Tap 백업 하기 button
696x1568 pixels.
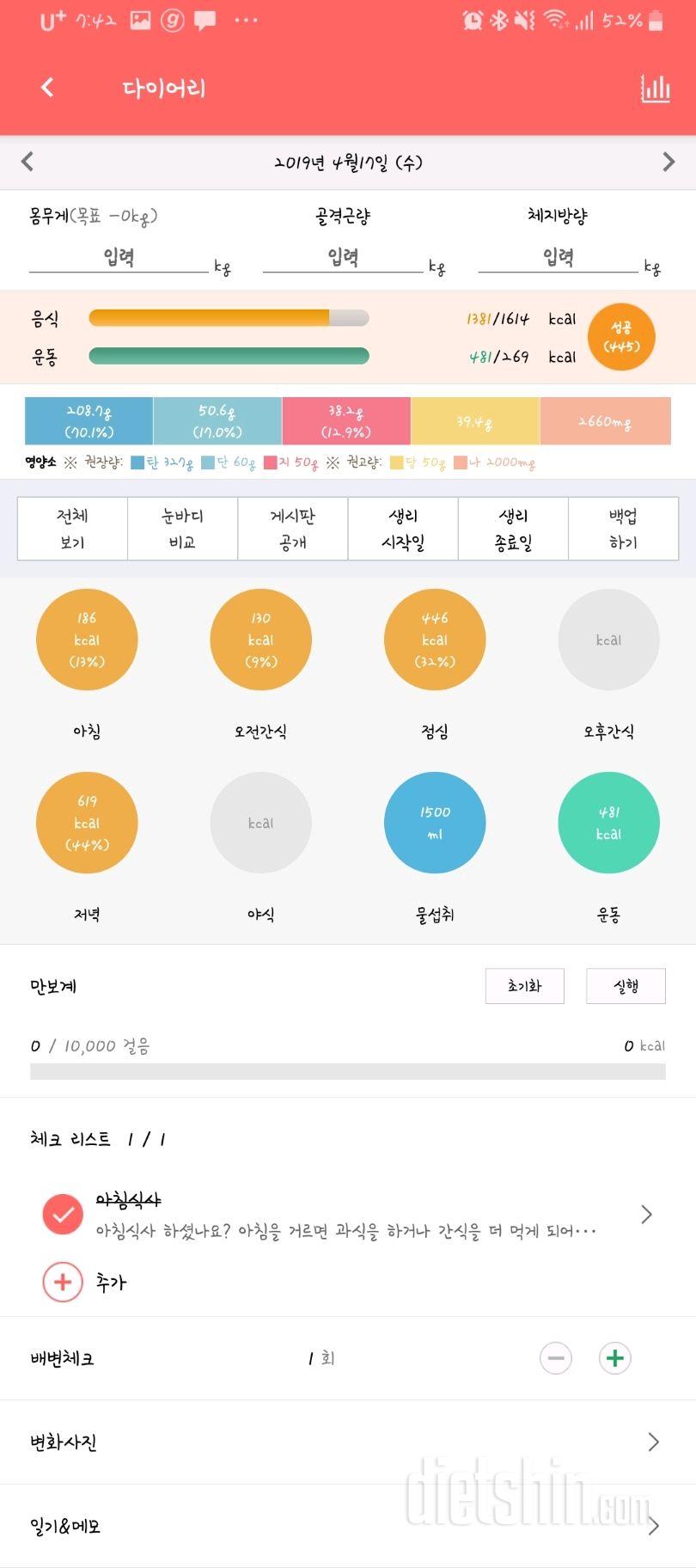[x=623, y=529]
